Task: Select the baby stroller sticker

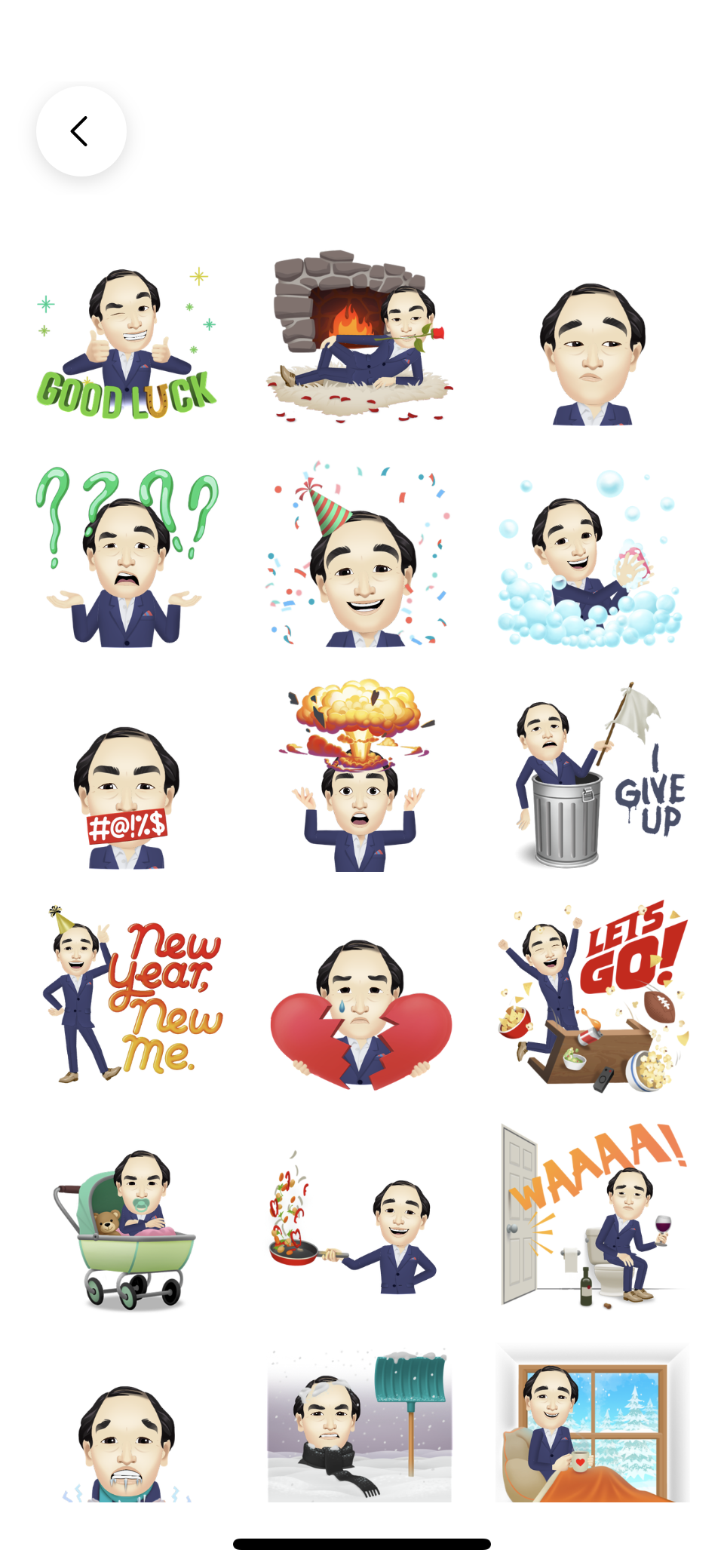Action: coord(125,1229)
